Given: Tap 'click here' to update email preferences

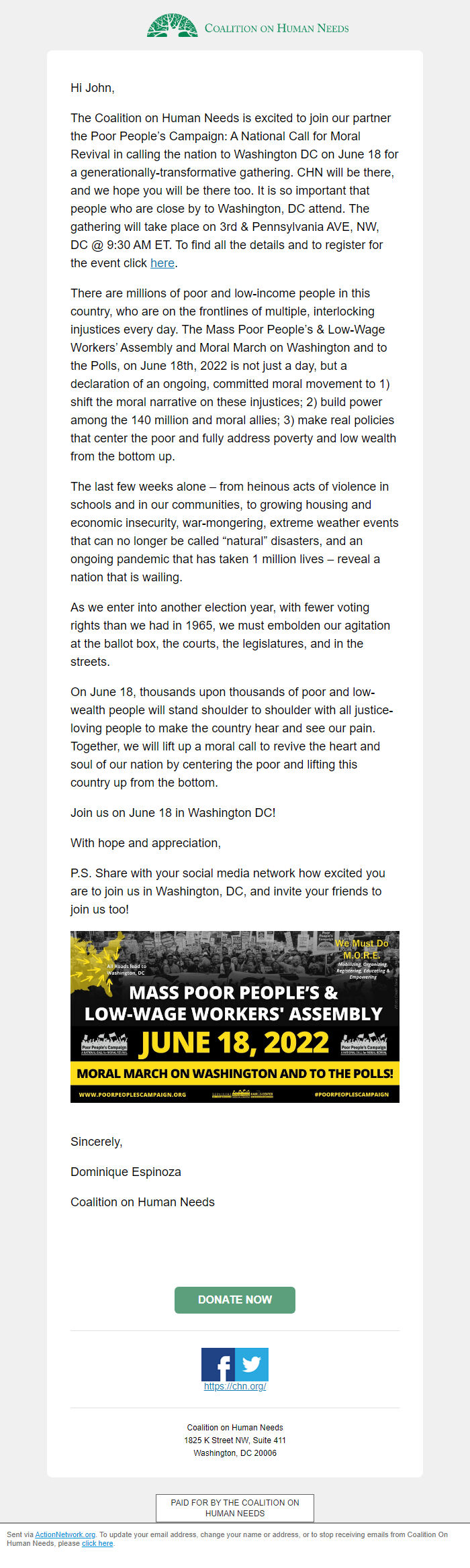Looking at the screenshot, I should (97, 1543).
